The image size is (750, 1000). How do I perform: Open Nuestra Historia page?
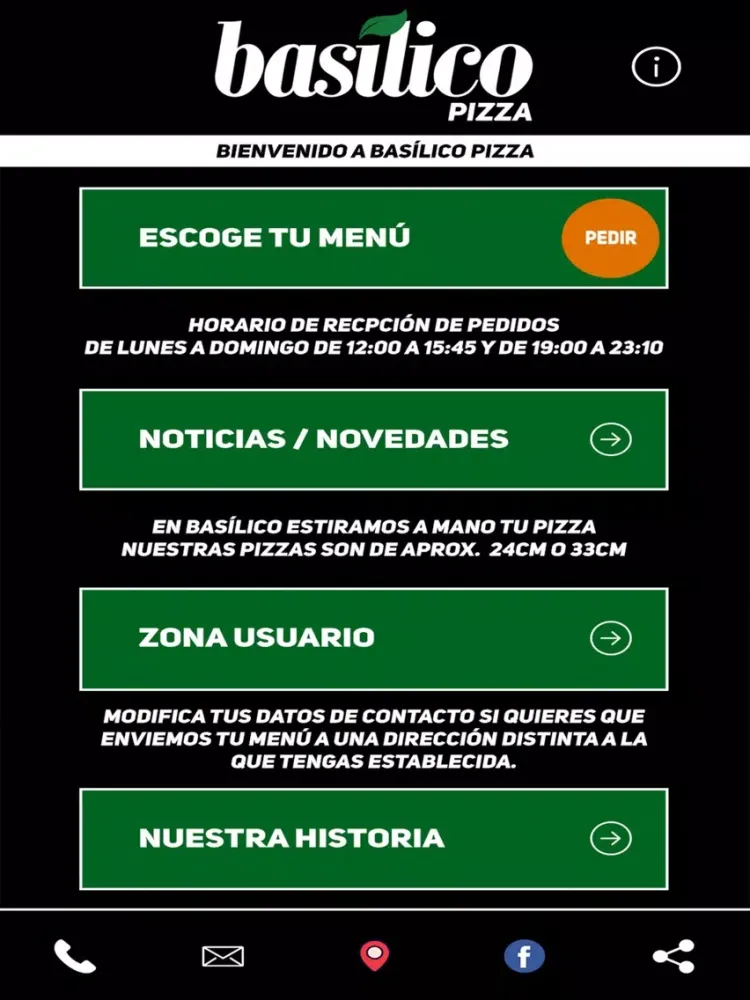(x=373, y=838)
